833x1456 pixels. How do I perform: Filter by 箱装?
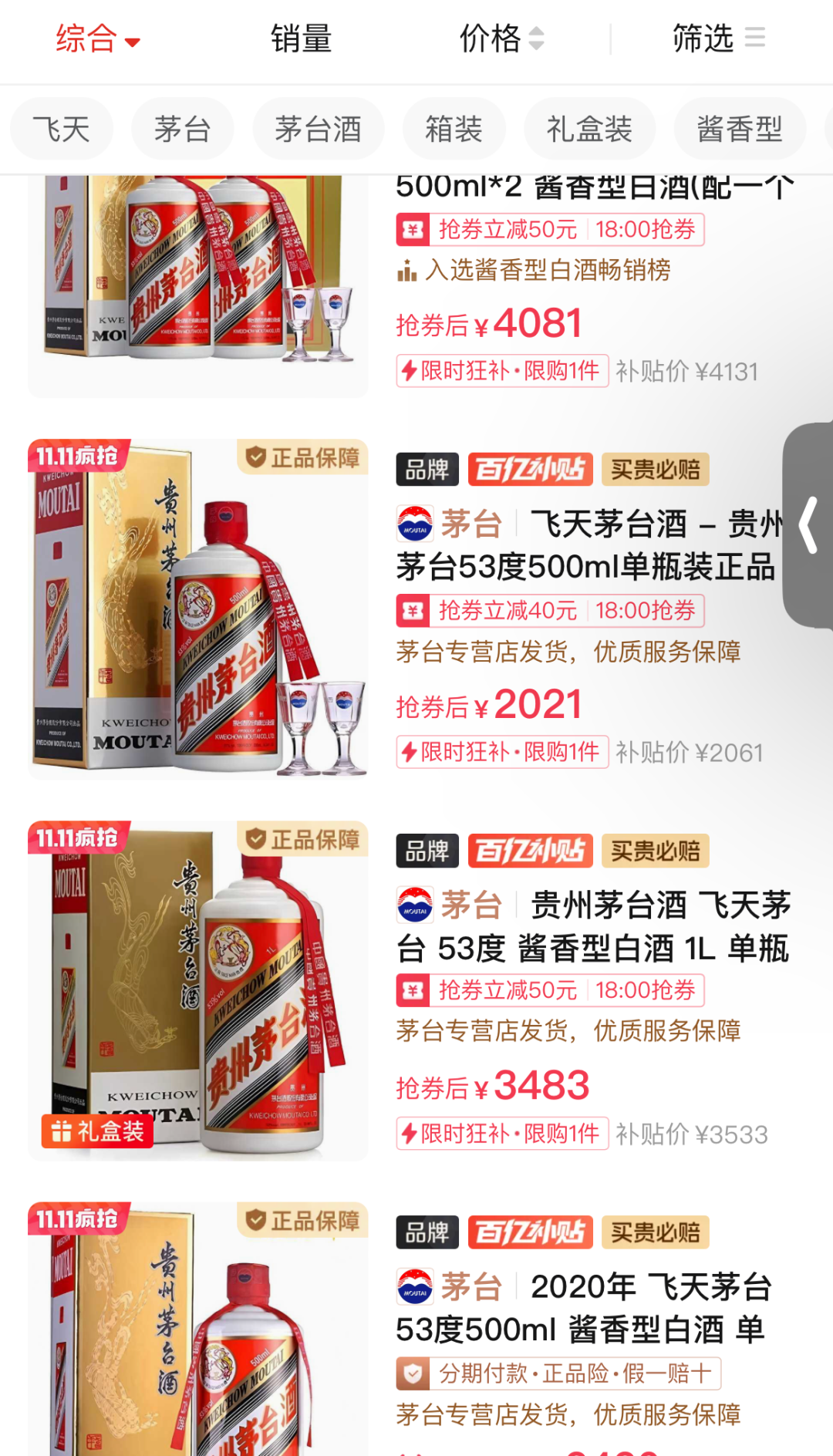click(454, 129)
